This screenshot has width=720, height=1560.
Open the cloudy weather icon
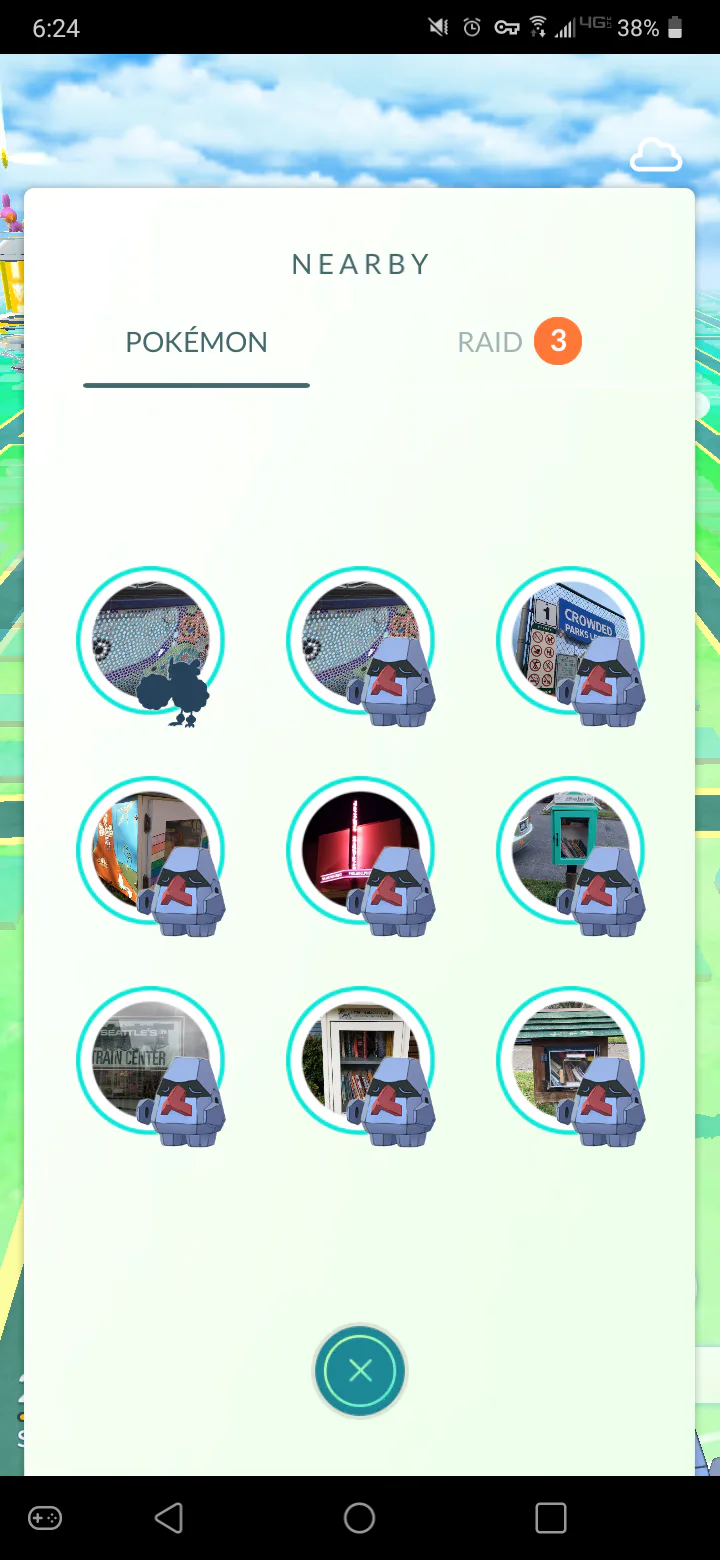[656, 156]
